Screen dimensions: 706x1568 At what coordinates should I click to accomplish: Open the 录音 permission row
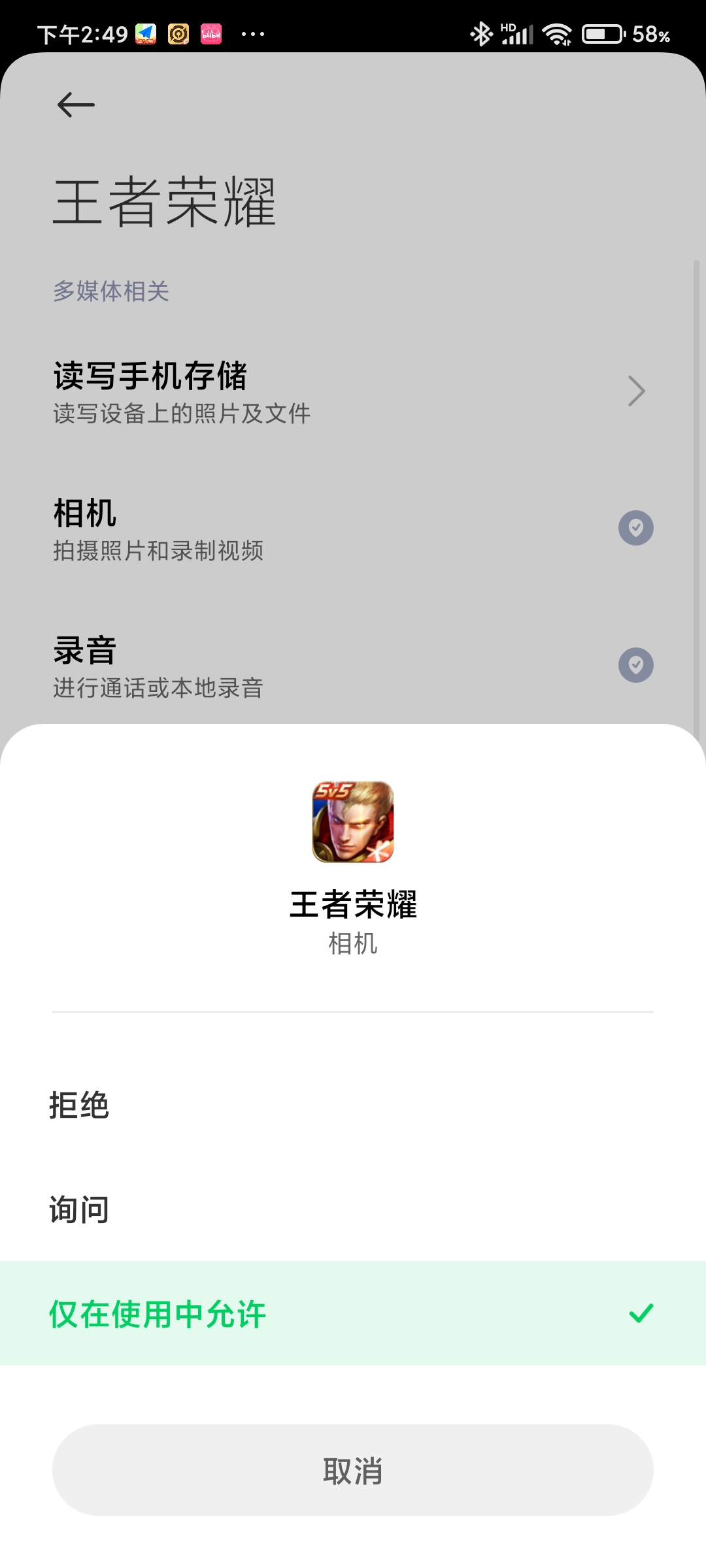(x=353, y=666)
